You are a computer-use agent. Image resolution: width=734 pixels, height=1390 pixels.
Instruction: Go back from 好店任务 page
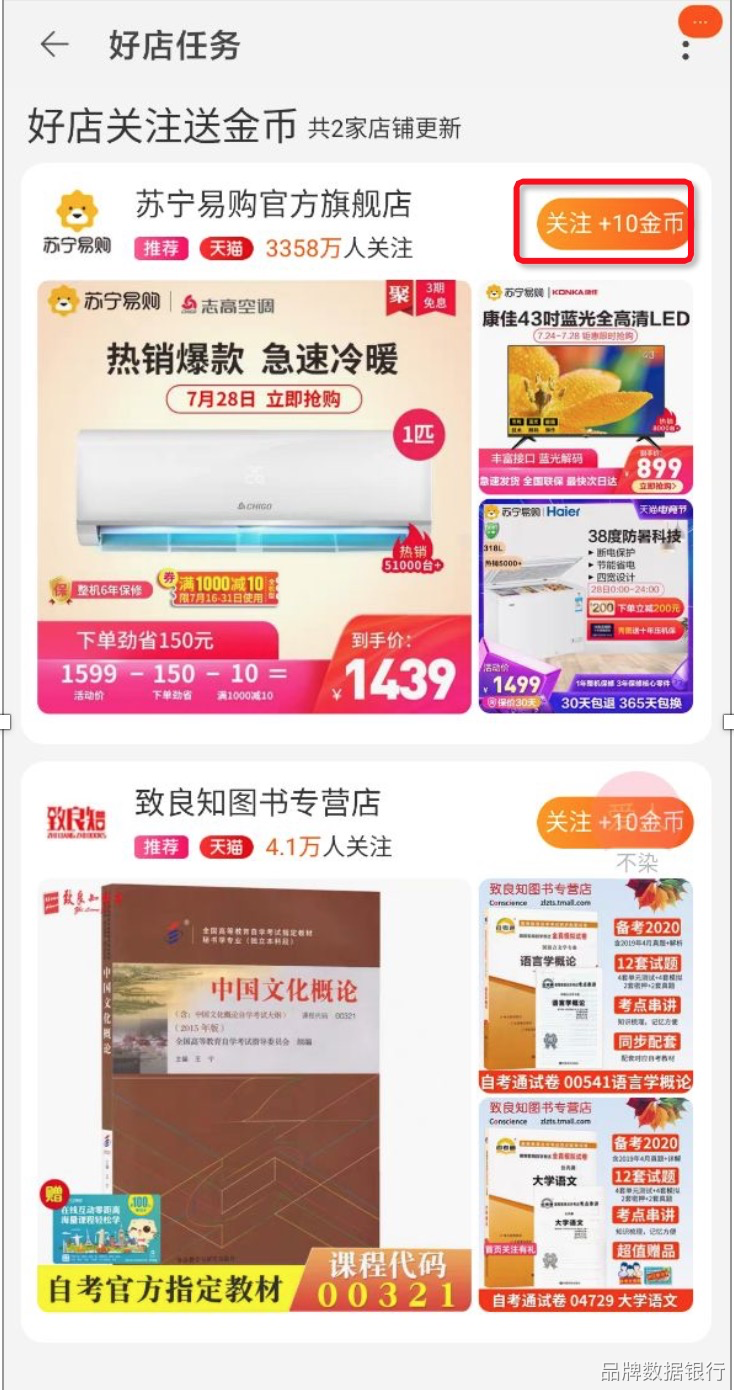pyautogui.click(x=54, y=45)
